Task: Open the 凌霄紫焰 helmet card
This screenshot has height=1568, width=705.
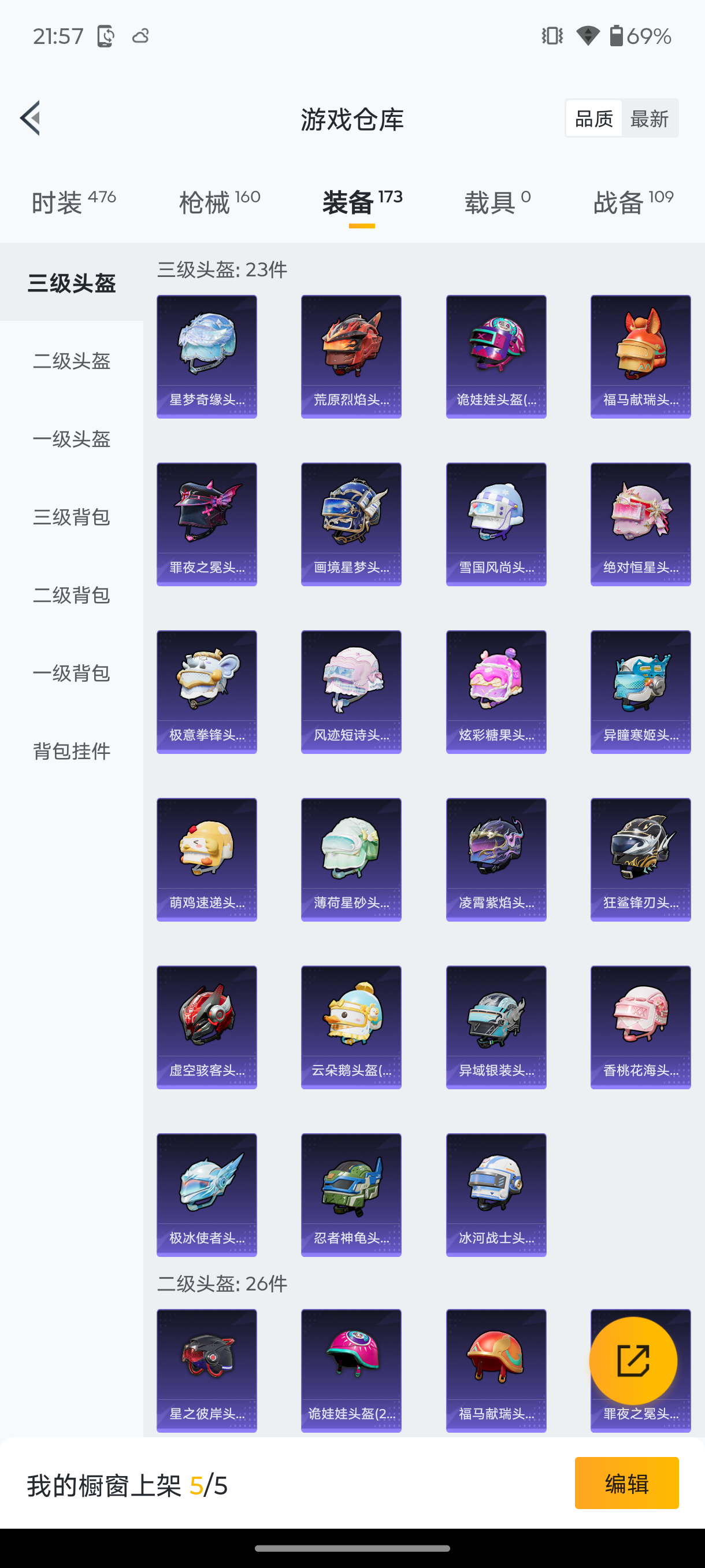Action: [x=496, y=859]
